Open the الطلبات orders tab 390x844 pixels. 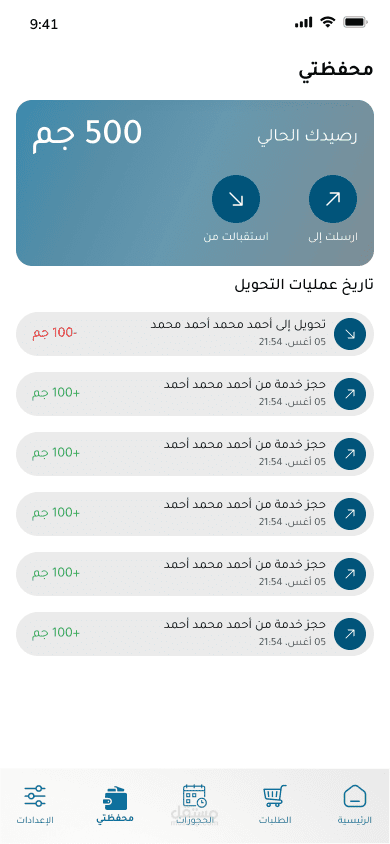click(275, 805)
